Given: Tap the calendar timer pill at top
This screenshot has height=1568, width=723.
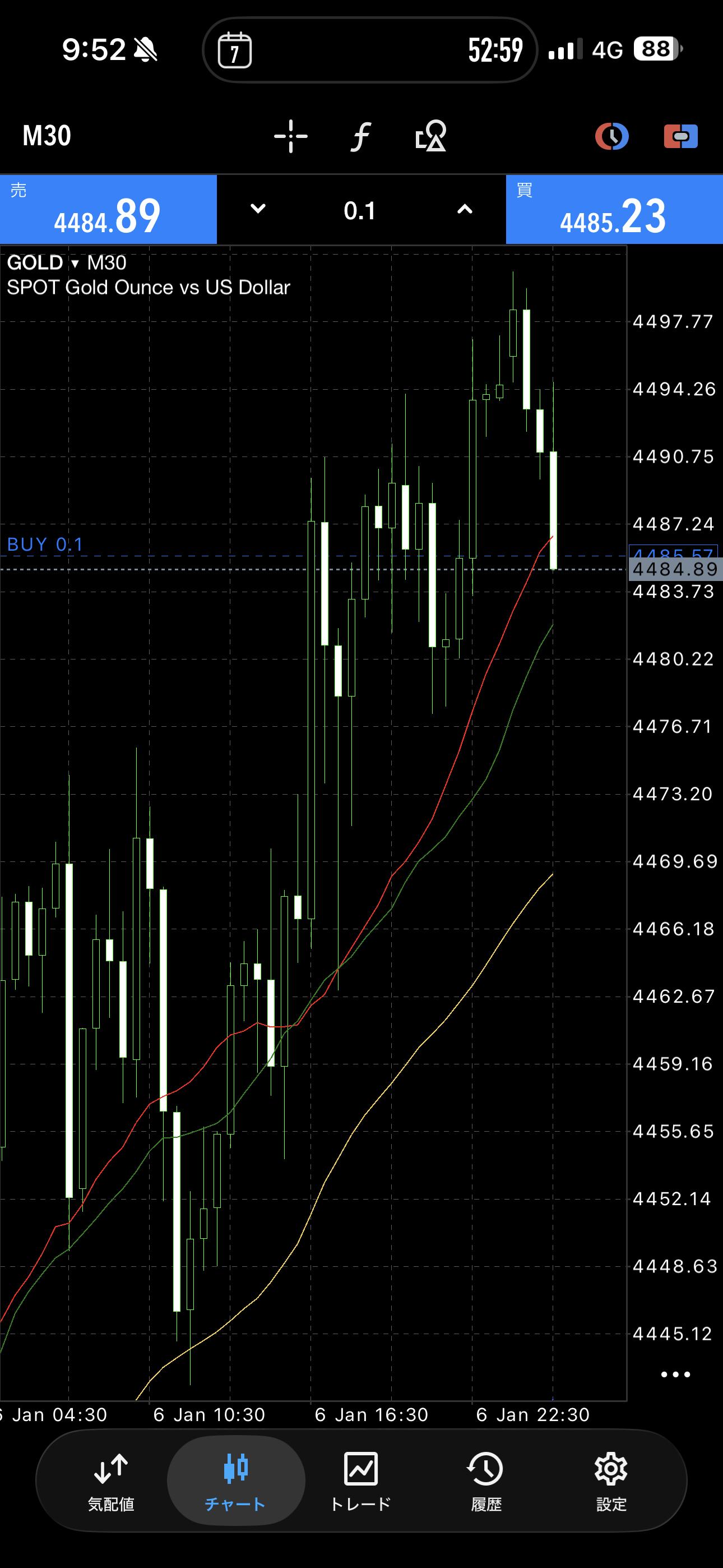Looking at the screenshot, I should (x=369, y=50).
